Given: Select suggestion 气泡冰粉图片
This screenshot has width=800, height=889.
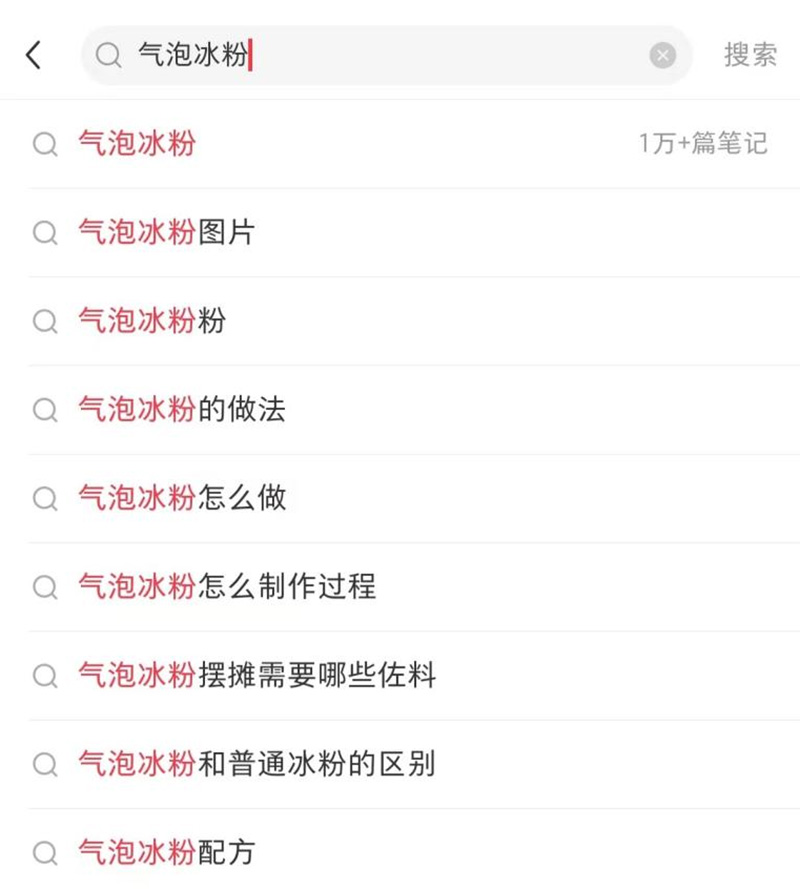Looking at the screenshot, I should 164,232.
